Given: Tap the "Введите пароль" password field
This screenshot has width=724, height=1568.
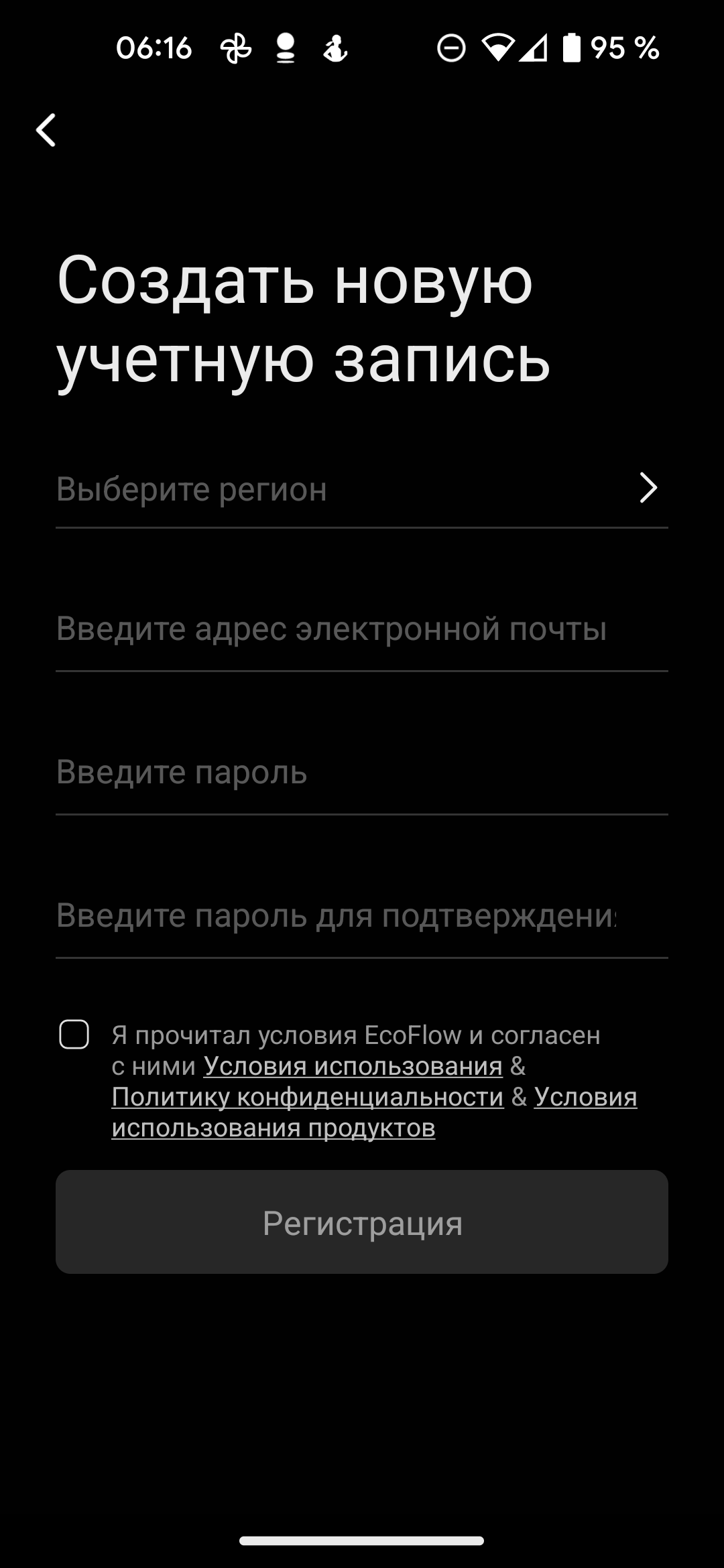Looking at the screenshot, I should (x=361, y=773).
